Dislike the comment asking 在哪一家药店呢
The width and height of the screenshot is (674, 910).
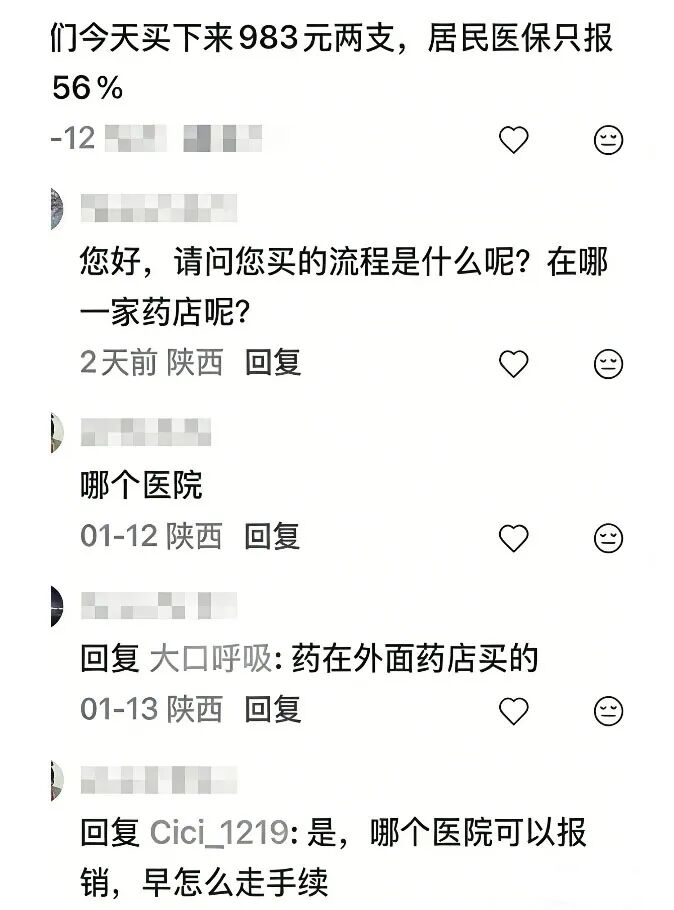coord(608,364)
